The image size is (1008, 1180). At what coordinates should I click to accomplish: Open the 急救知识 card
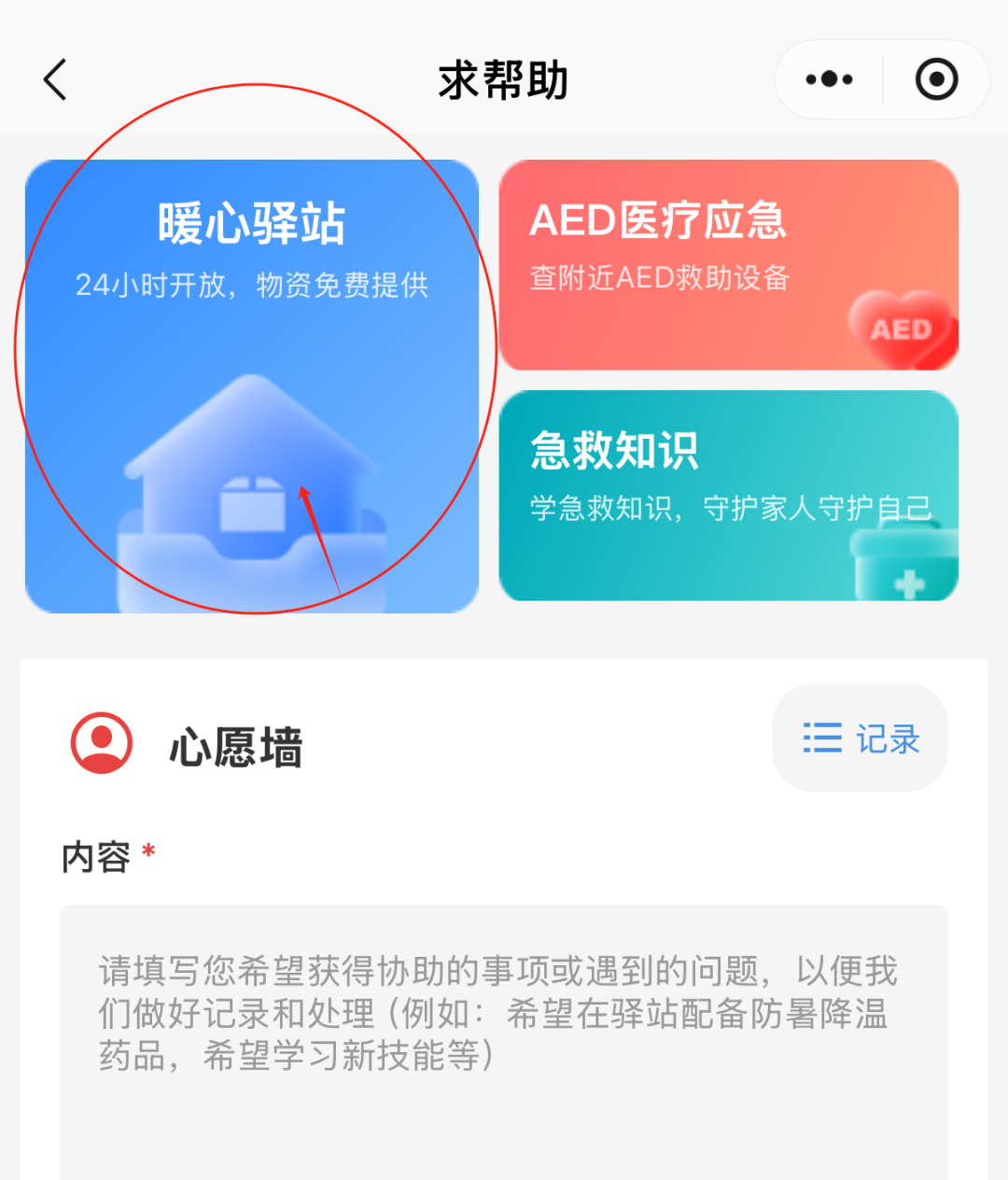[x=728, y=495]
